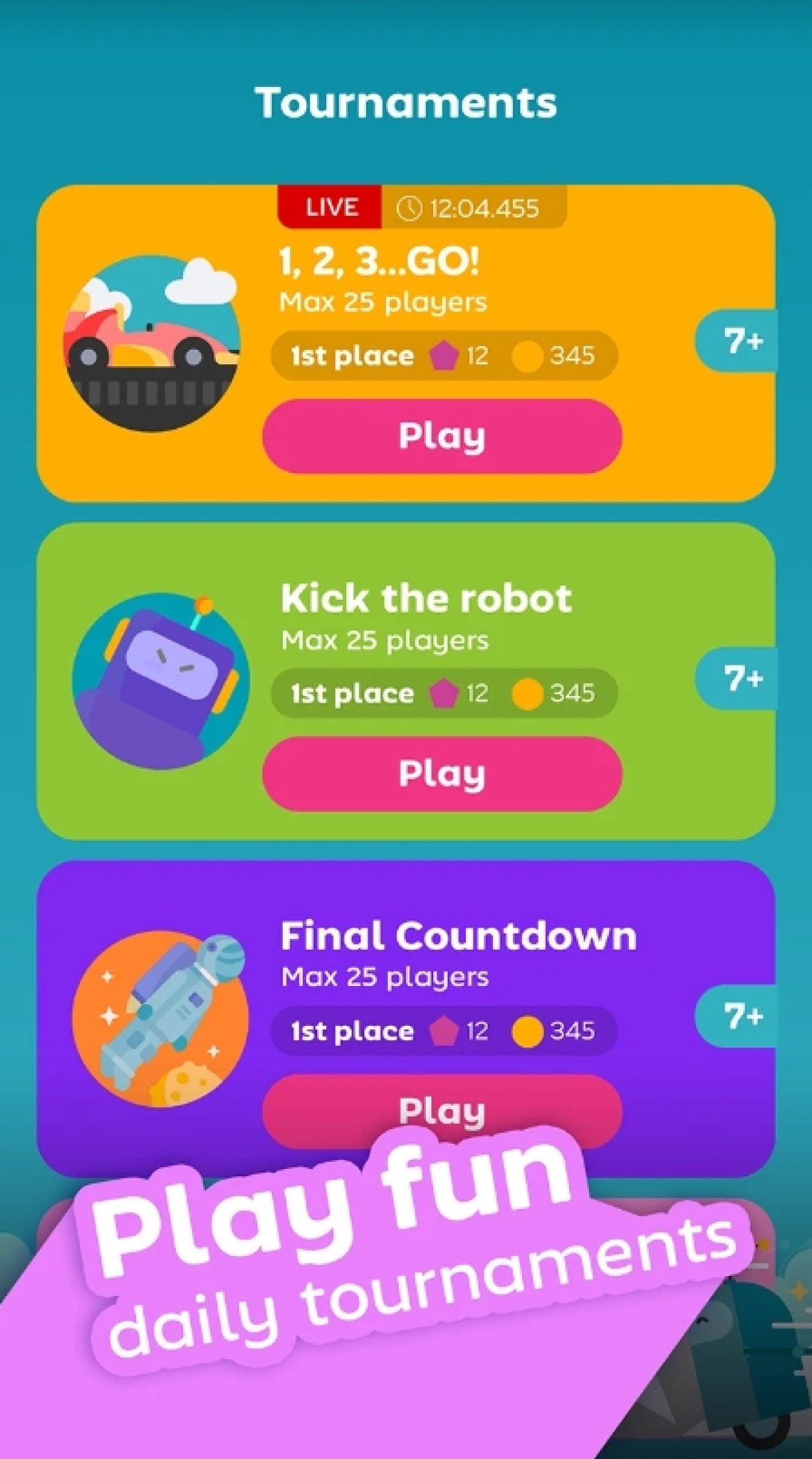Click the 7+ badge on Final Countdown card
Viewport: 812px width, 1459px height.
coord(741,1017)
